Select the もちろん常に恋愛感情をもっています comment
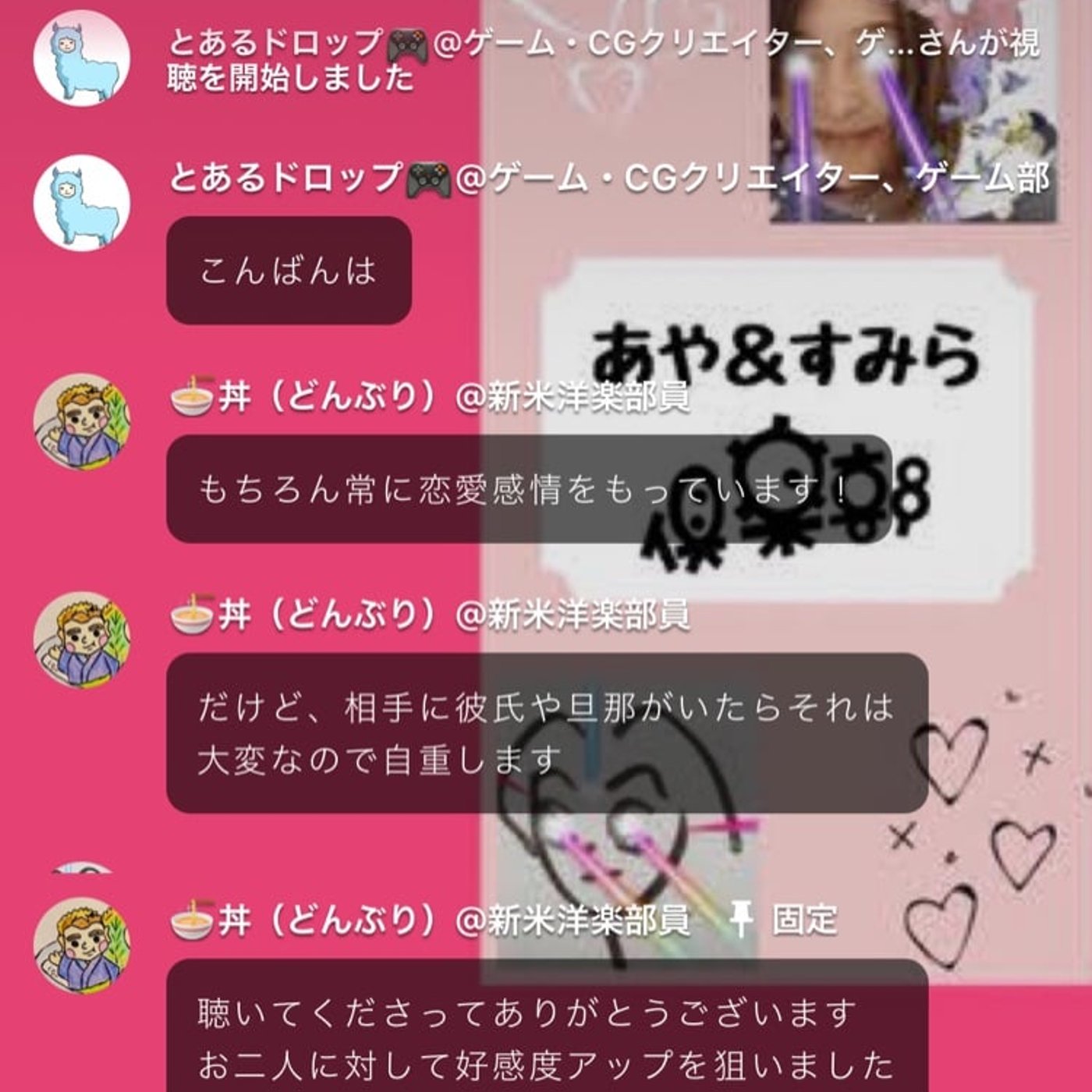This screenshot has height=1092, width=1092. [x=529, y=489]
